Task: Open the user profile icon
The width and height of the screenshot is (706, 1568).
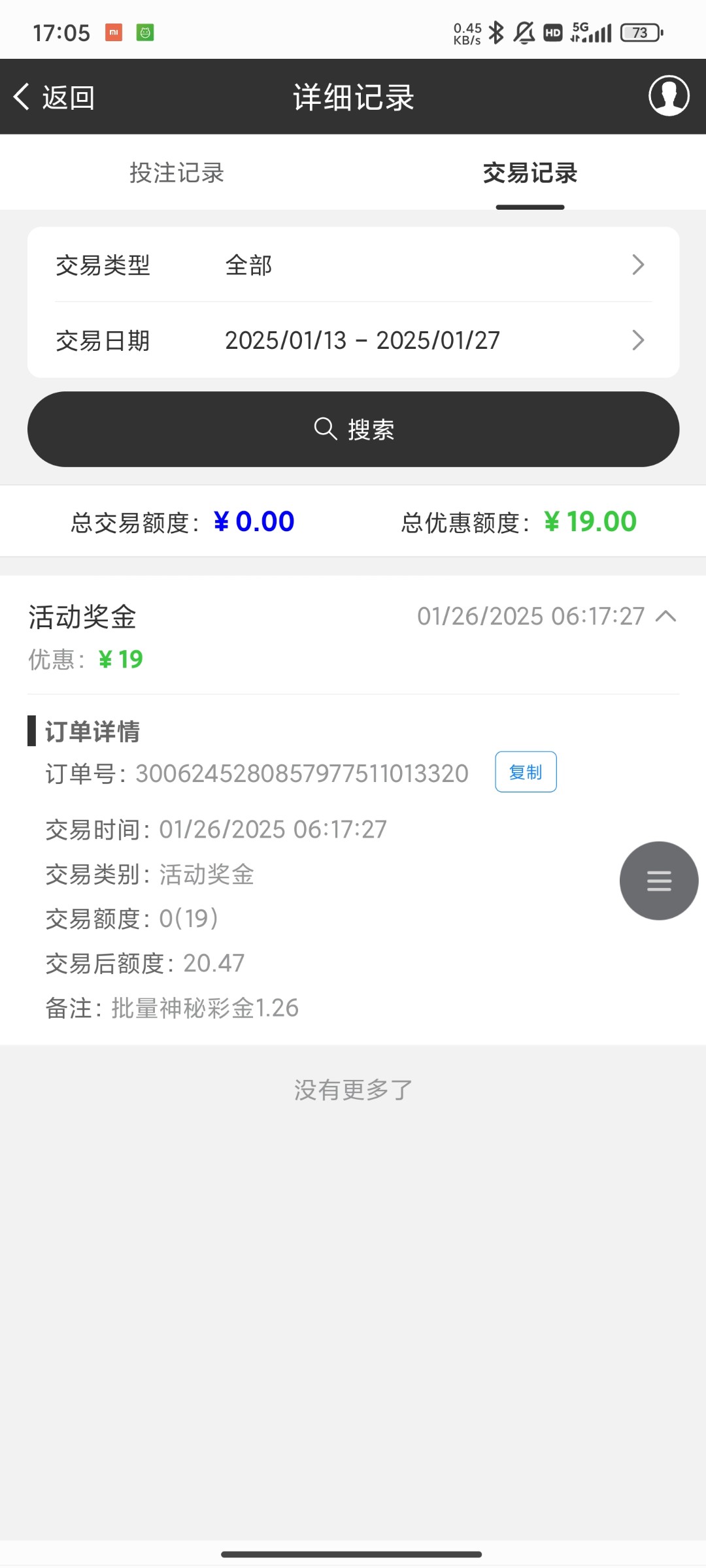Action: tap(668, 96)
